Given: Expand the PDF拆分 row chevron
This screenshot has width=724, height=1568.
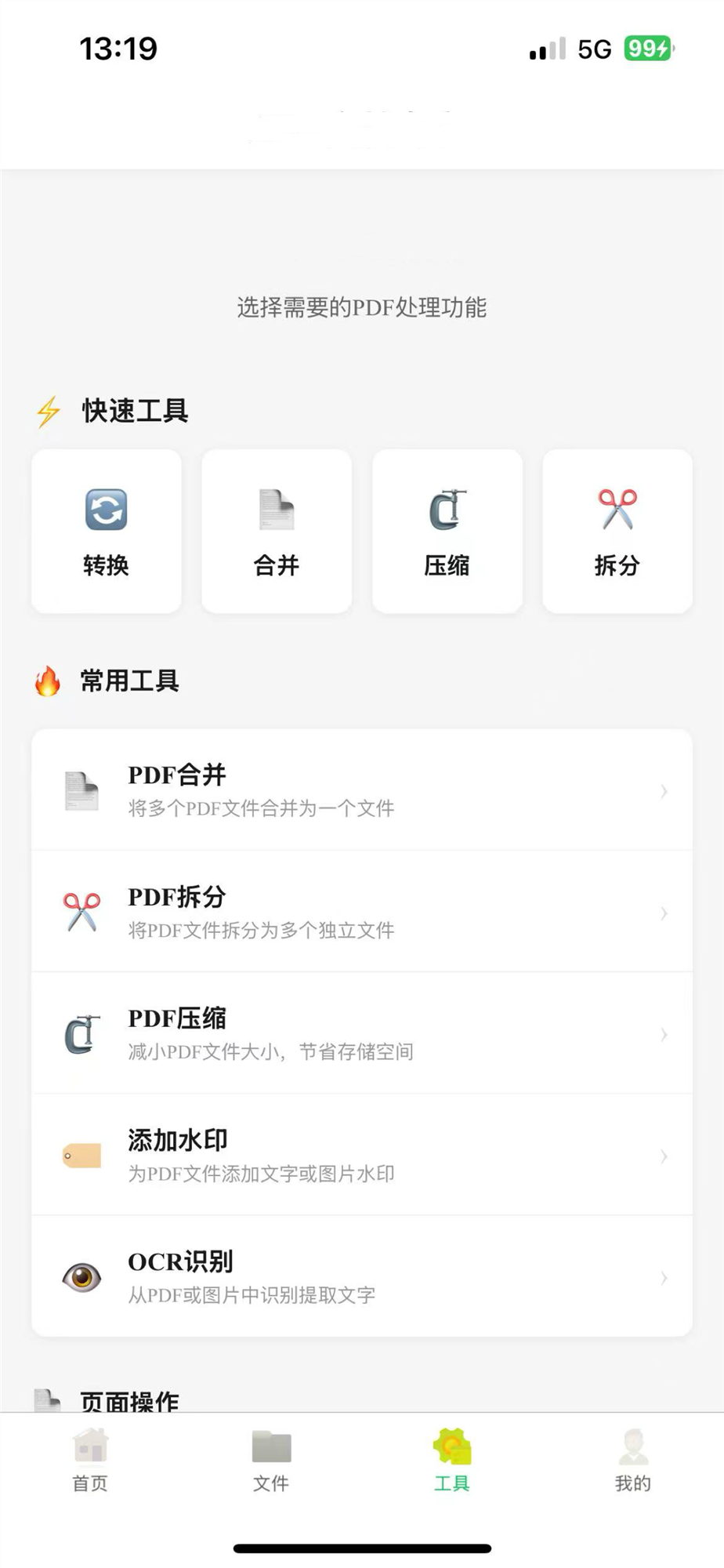Looking at the screenshot, I should pyautogui.click(x=664, y=913).
